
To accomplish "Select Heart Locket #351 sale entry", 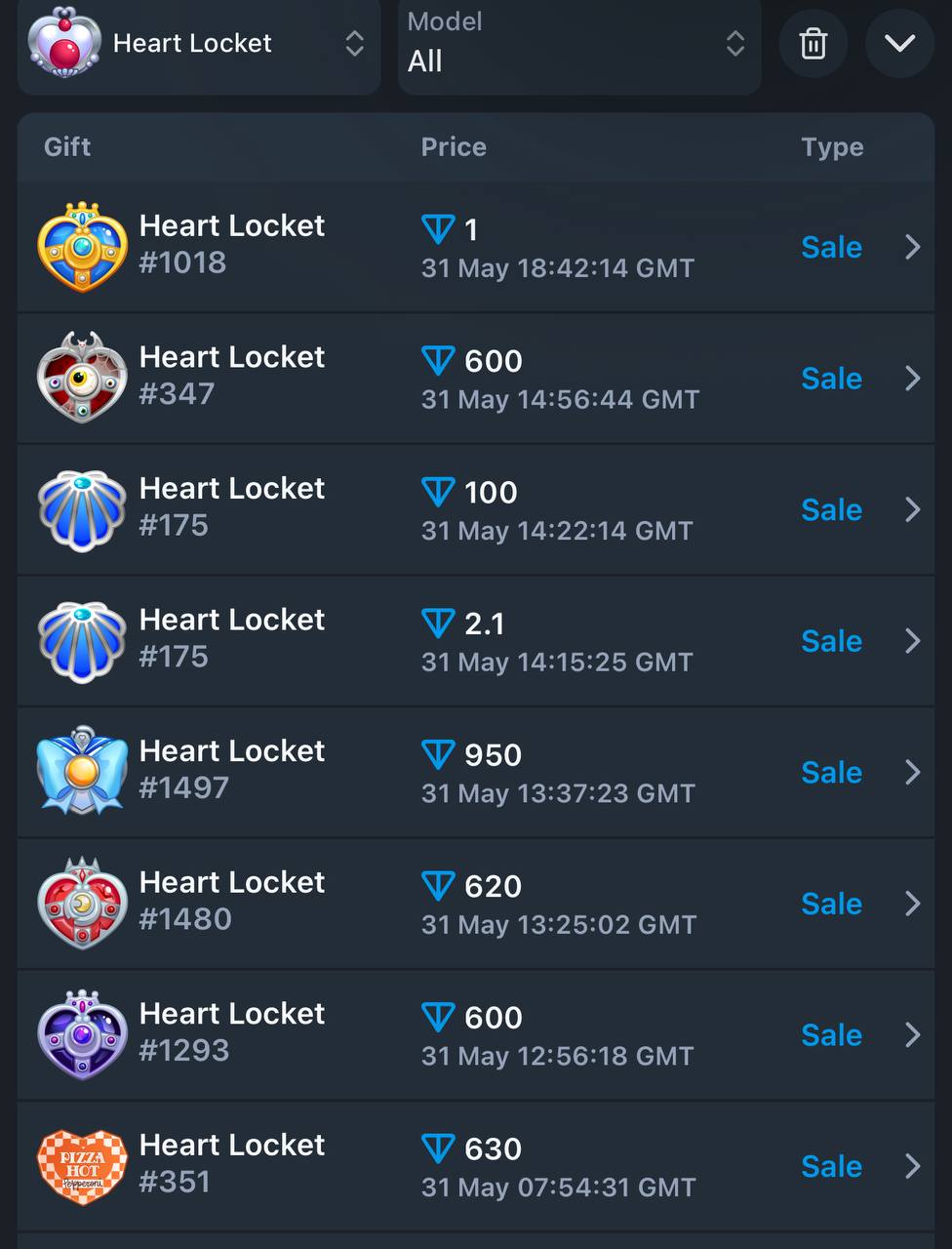I will coord(475,1166).
